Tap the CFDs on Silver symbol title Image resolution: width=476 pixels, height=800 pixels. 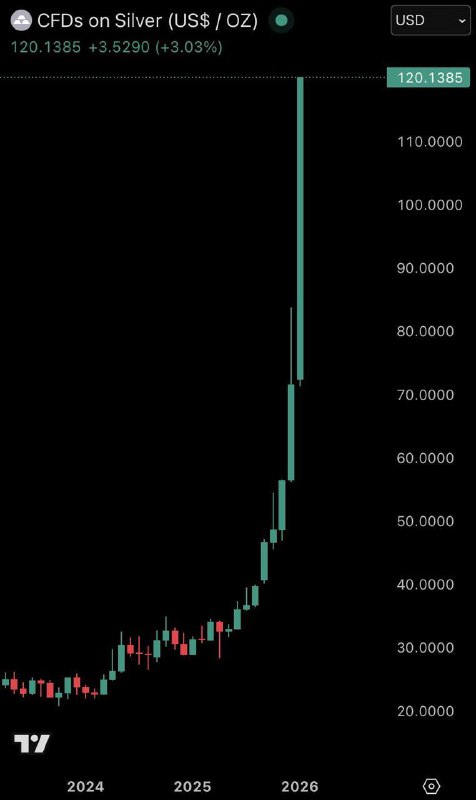click(147, 20)
